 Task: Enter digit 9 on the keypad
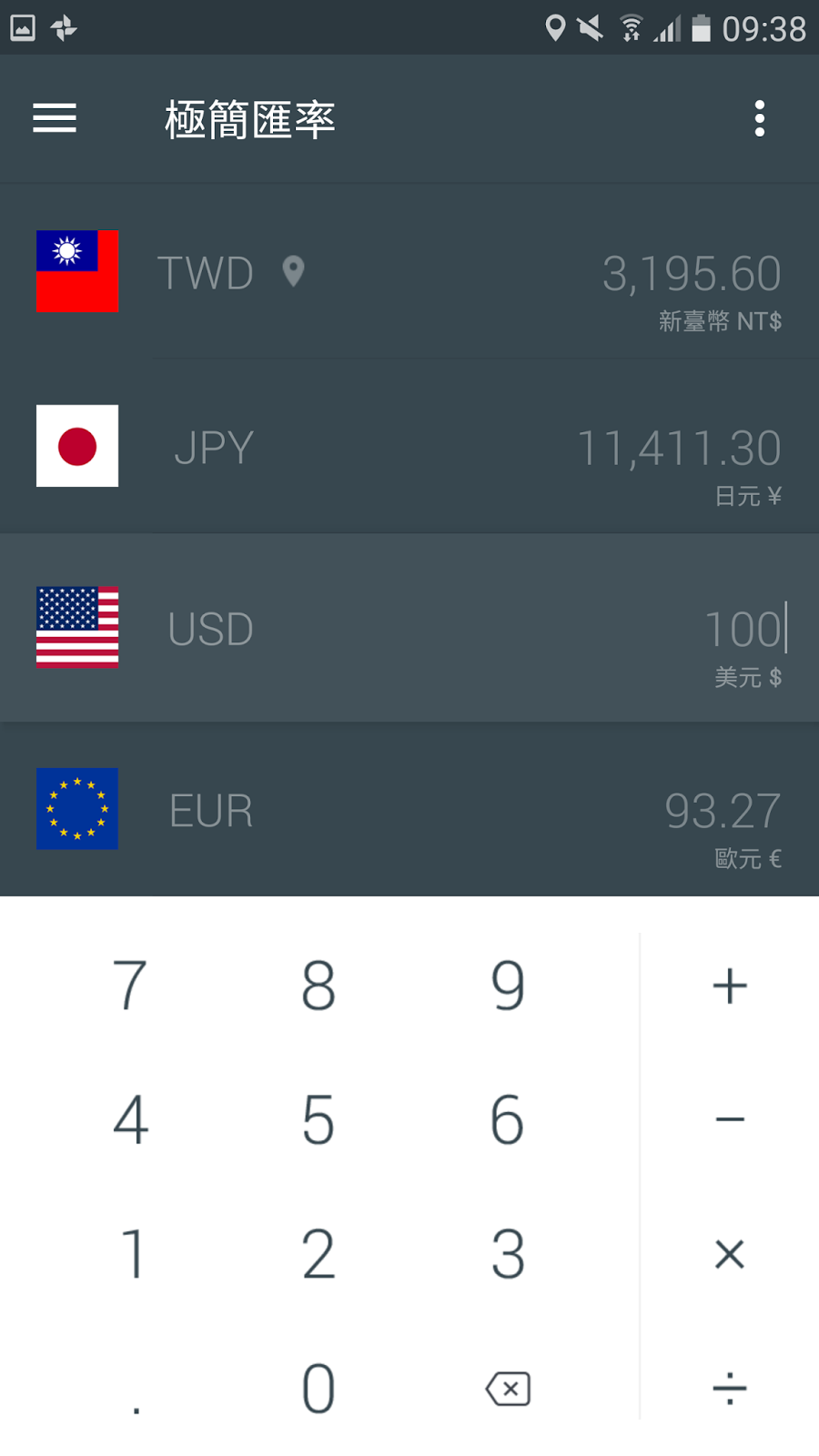(x=507, y=986)
